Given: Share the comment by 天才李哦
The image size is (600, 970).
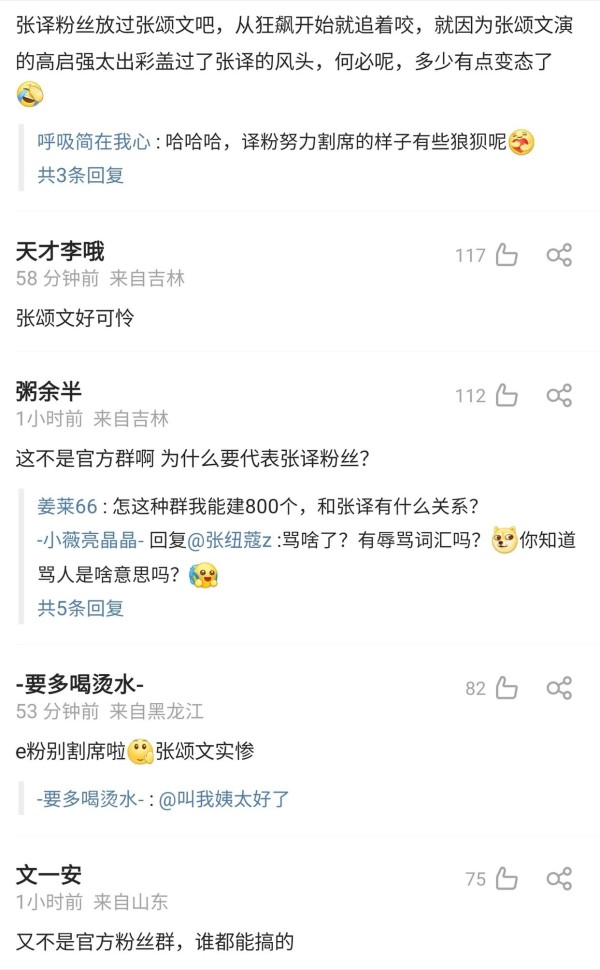Looking at the screenshot, I should [559, 255].
